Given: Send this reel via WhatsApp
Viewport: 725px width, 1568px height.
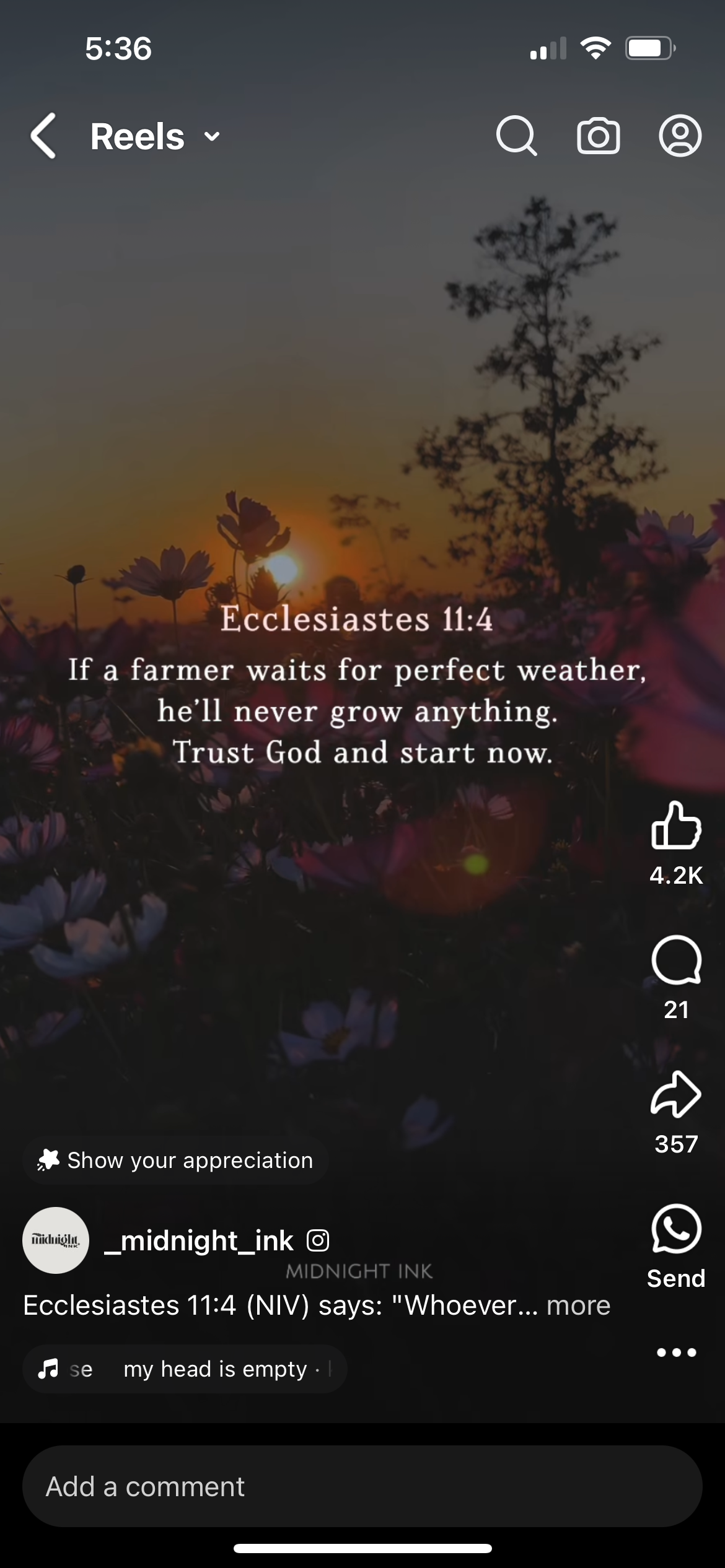Looking at the screenshot, I should [676, 1230].
